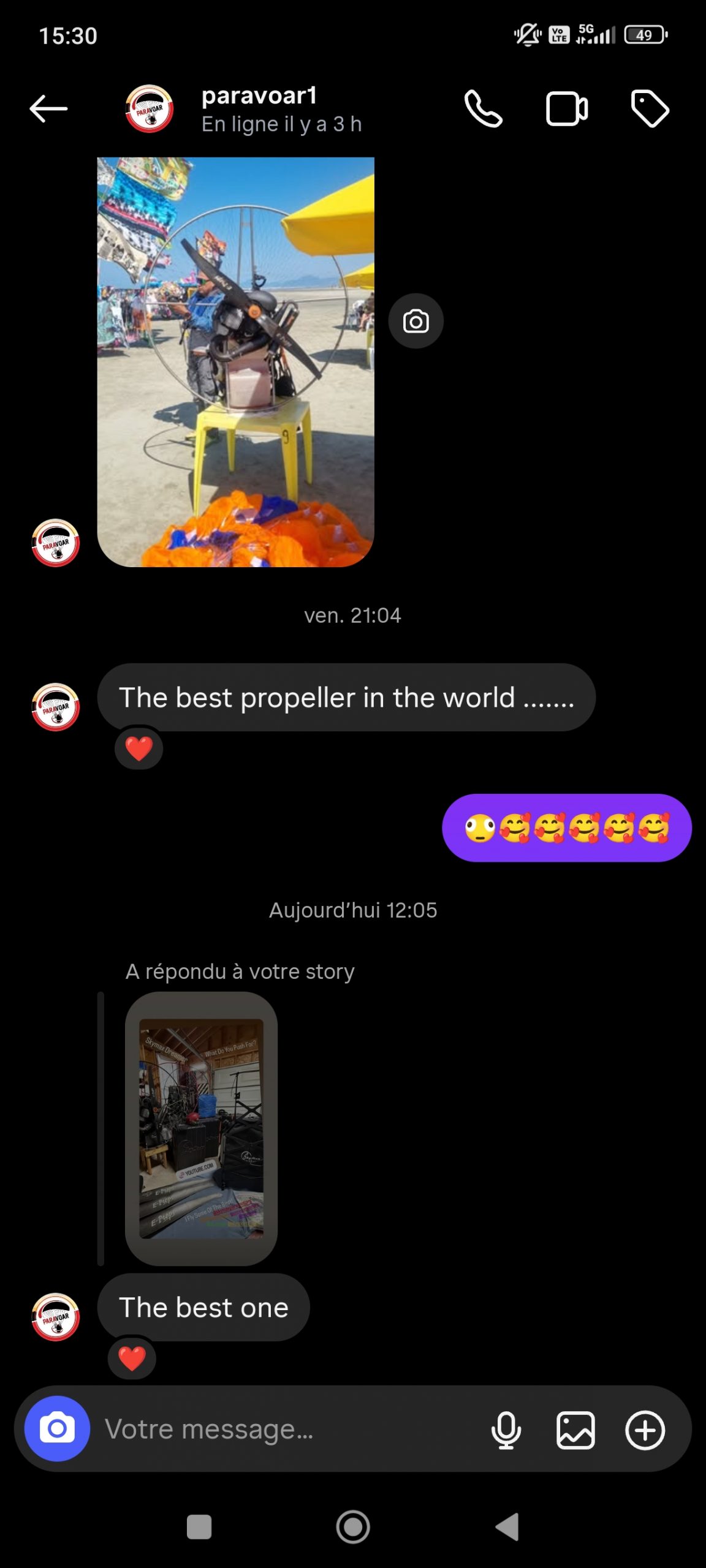Viewport: 706px width, 1568px height.
Task: Pick an image from the gallery
Action: coord(575,1430)
